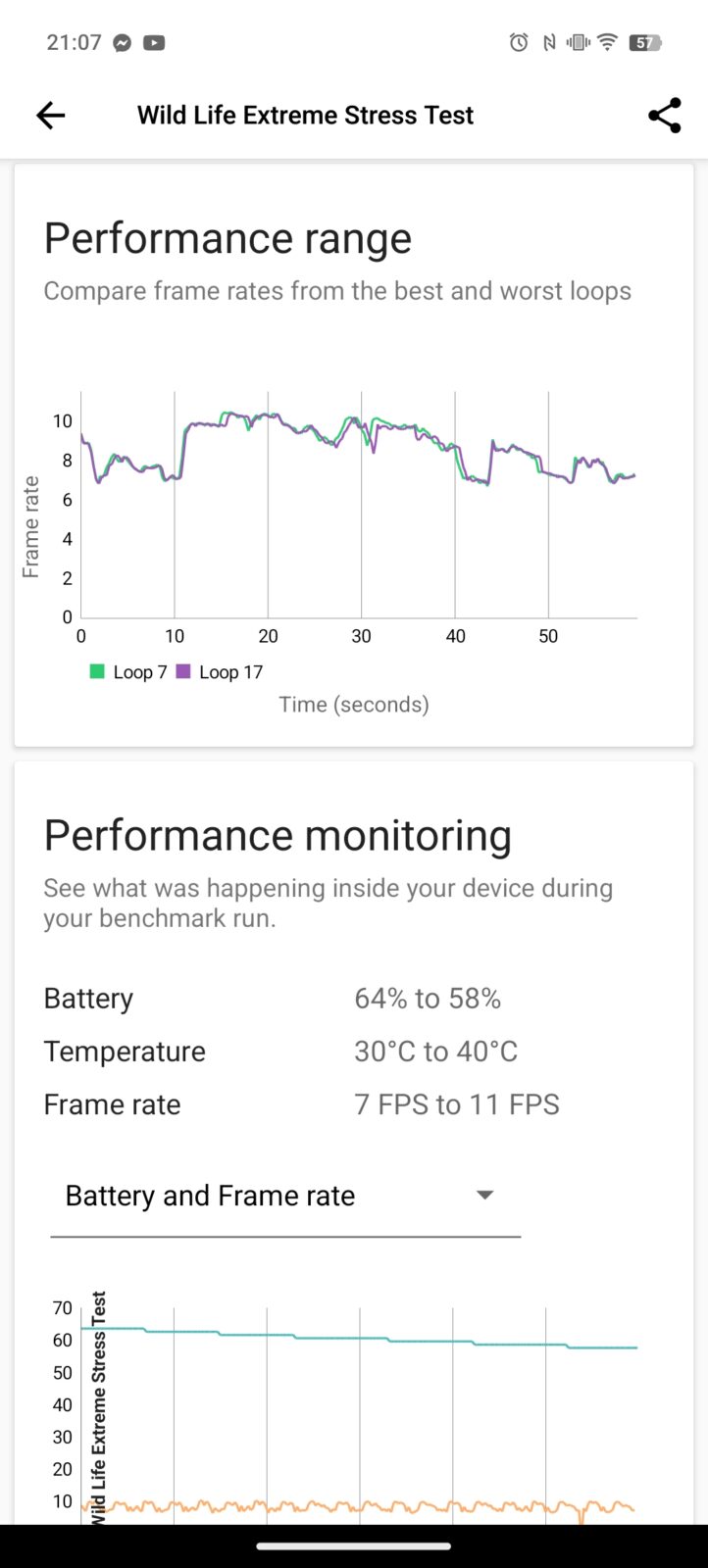Toggle Loop 7 legend in chart
The image size is (708, 1568).
click(x=128, y=672)
